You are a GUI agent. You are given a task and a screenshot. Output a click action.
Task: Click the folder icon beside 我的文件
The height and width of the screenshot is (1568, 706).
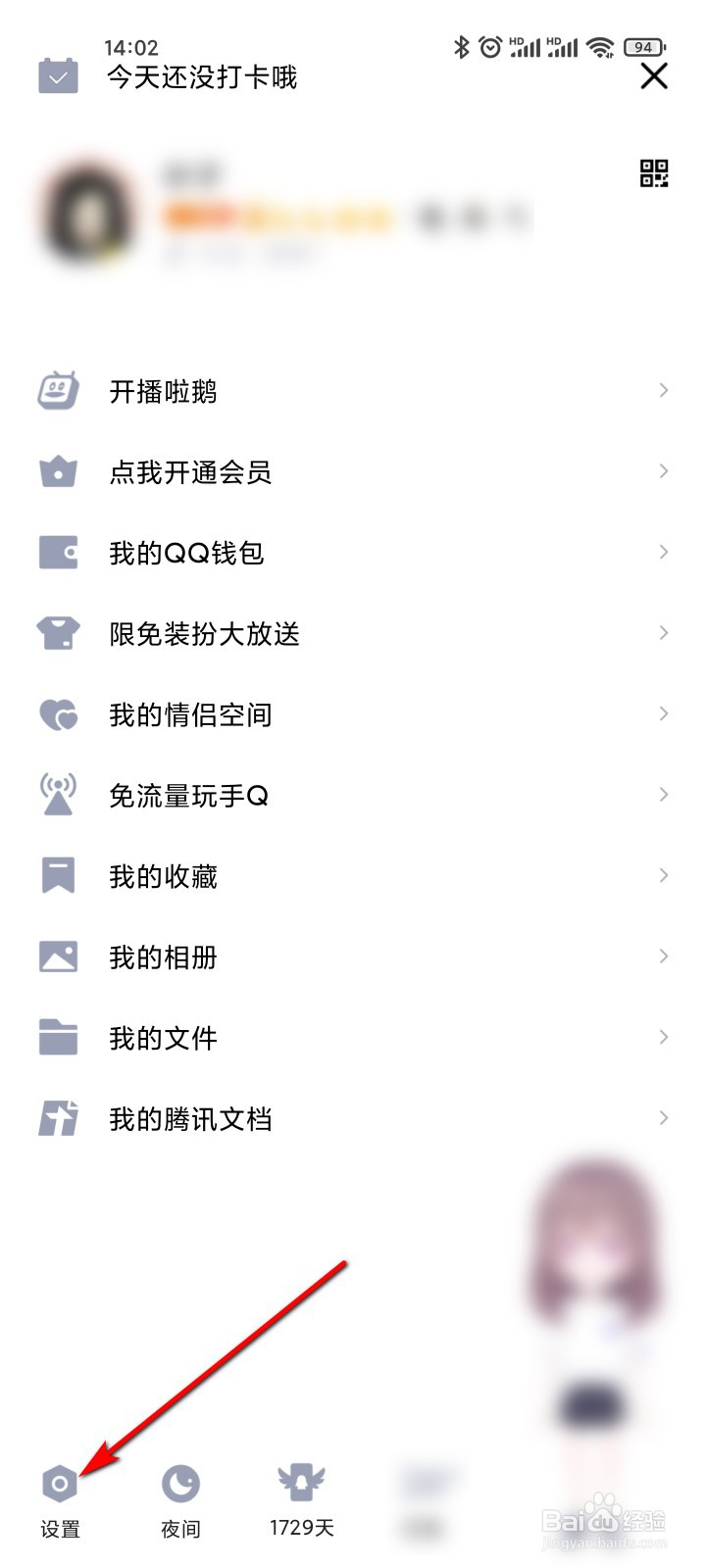(x=59, y=1037)
